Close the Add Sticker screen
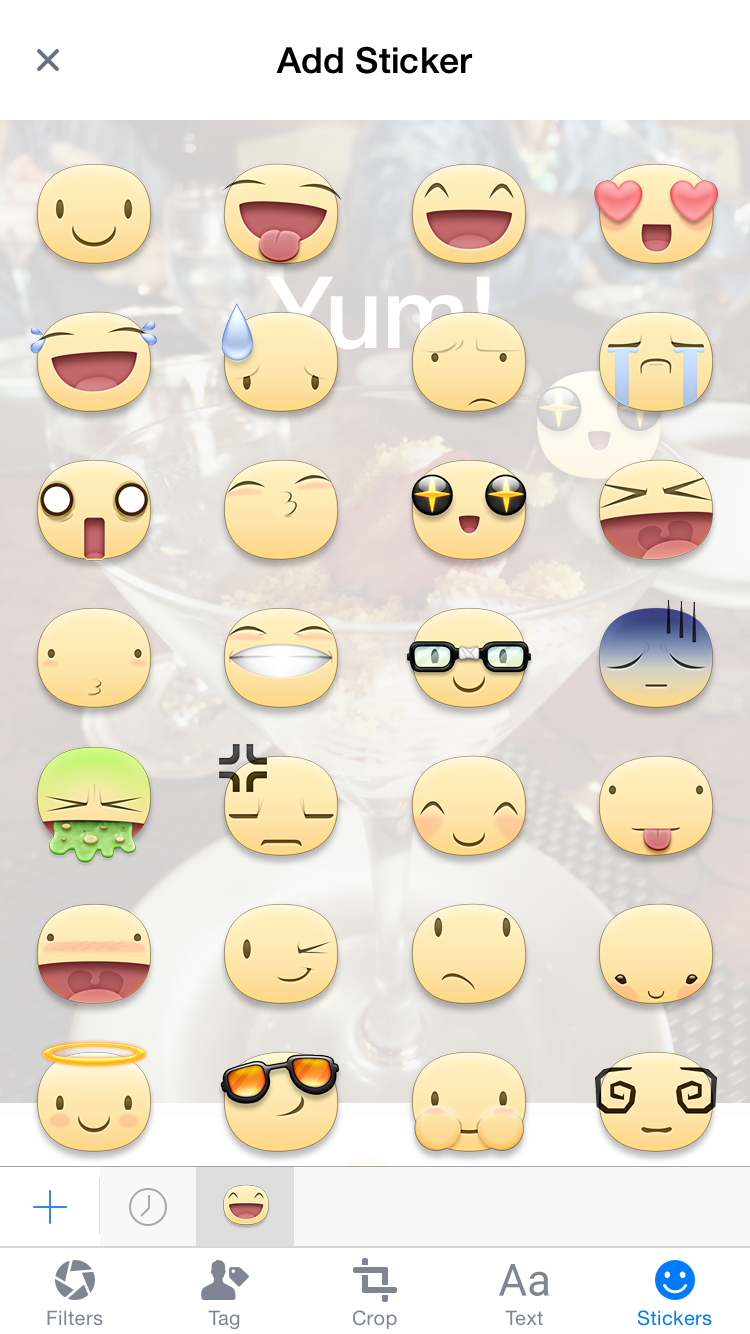 pos(48,60)
